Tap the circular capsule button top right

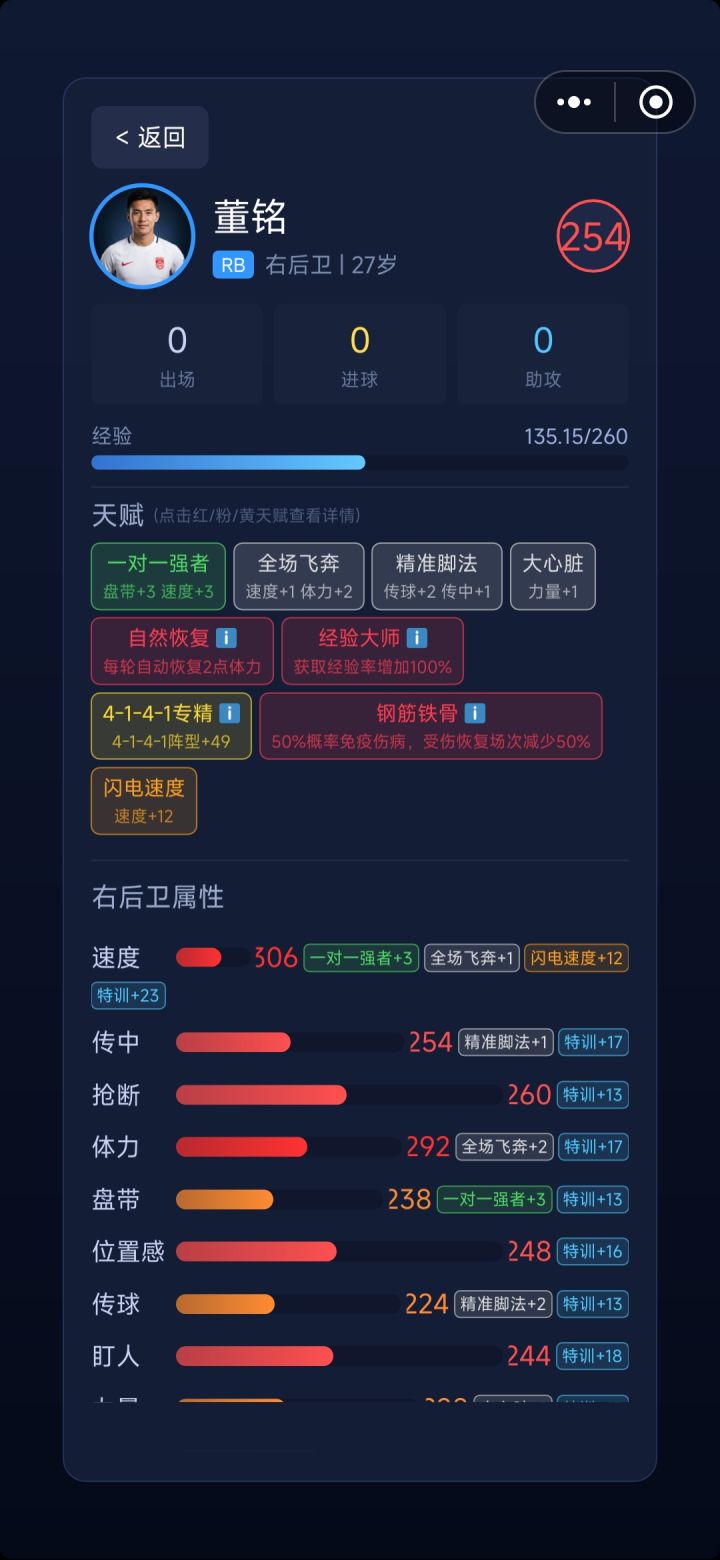[654, 101]
